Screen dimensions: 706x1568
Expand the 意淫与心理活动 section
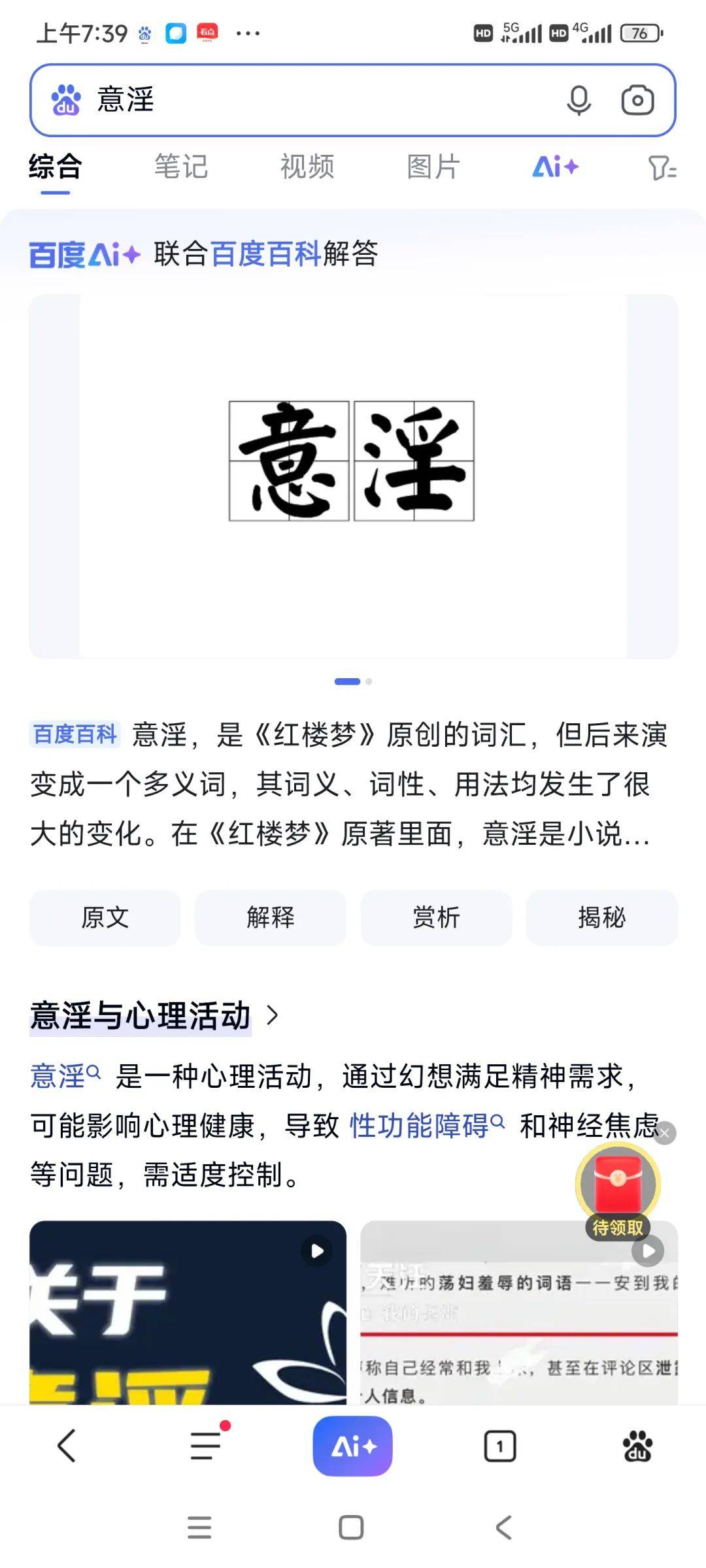pos(154,1015)
